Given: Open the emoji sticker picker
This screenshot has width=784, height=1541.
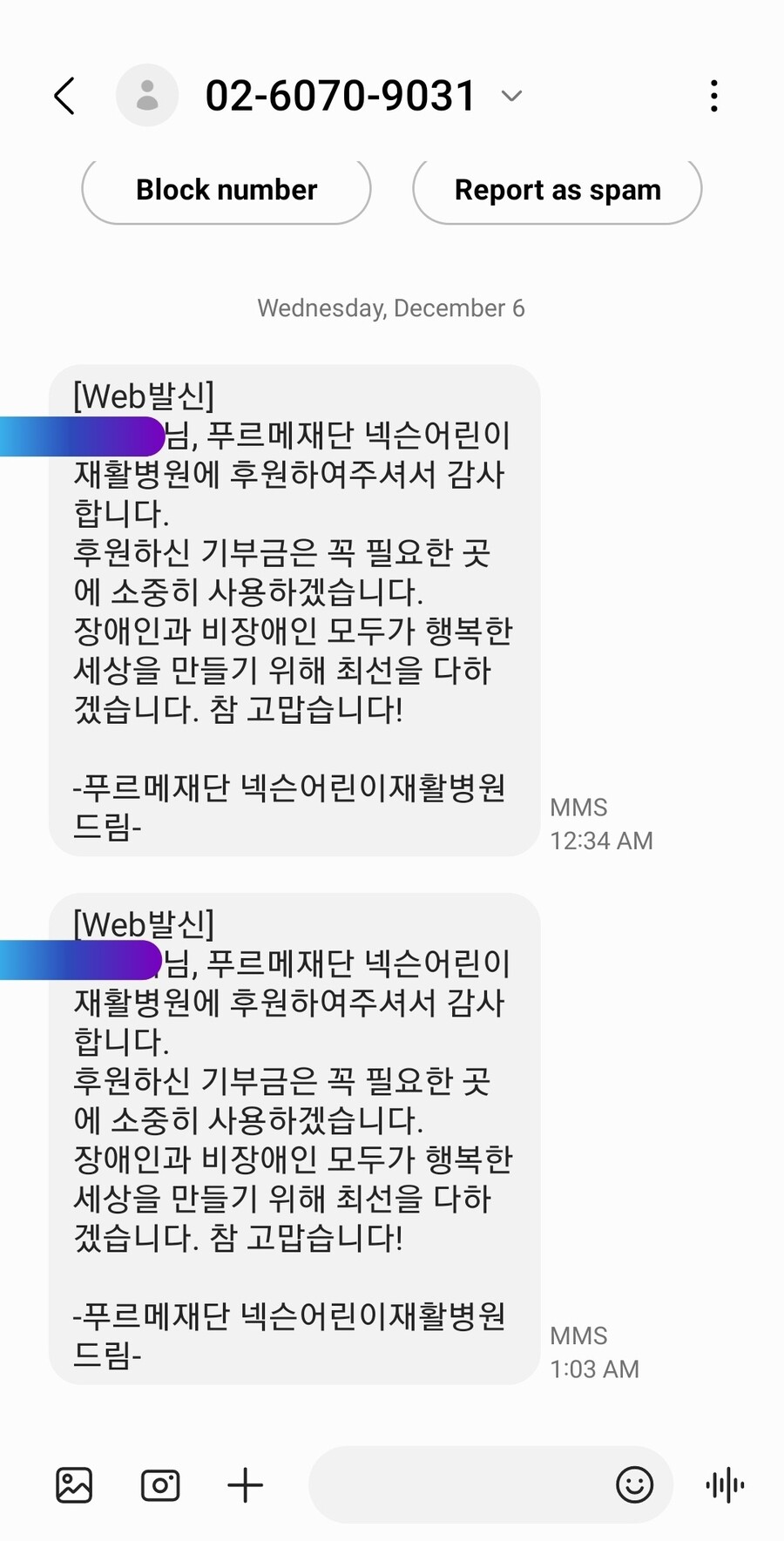Looking at the screenshot, I should tap(634, 1485).
